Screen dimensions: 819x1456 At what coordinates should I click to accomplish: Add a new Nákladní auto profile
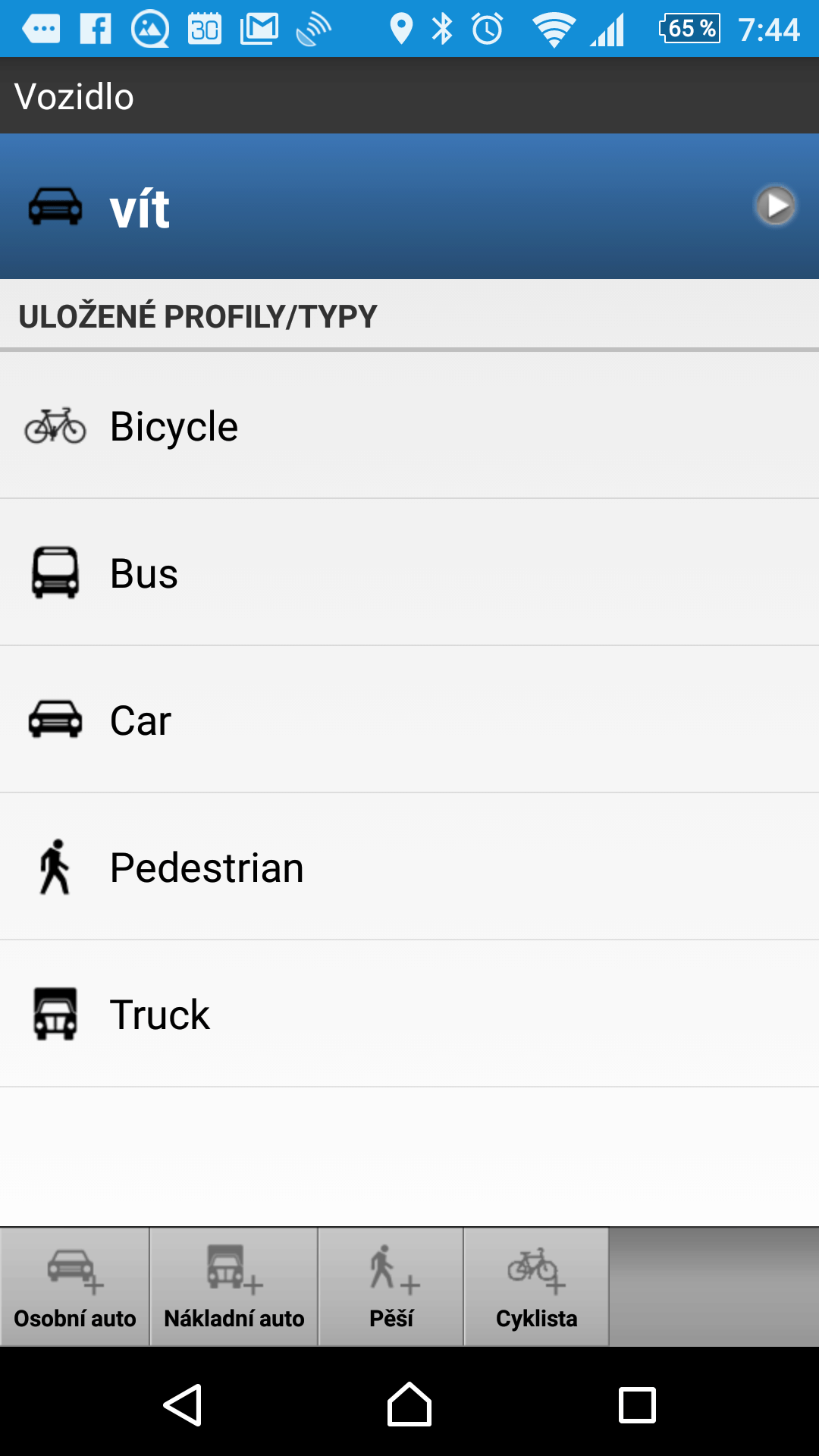coord(234,1287)
